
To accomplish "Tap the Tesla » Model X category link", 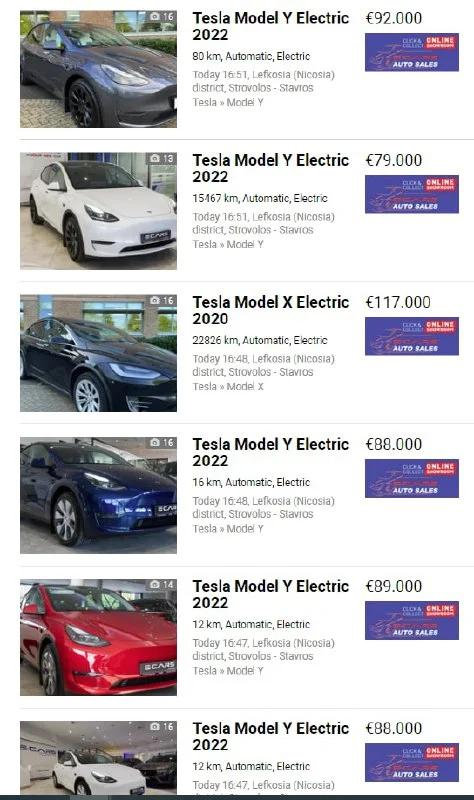I will 228,387.
